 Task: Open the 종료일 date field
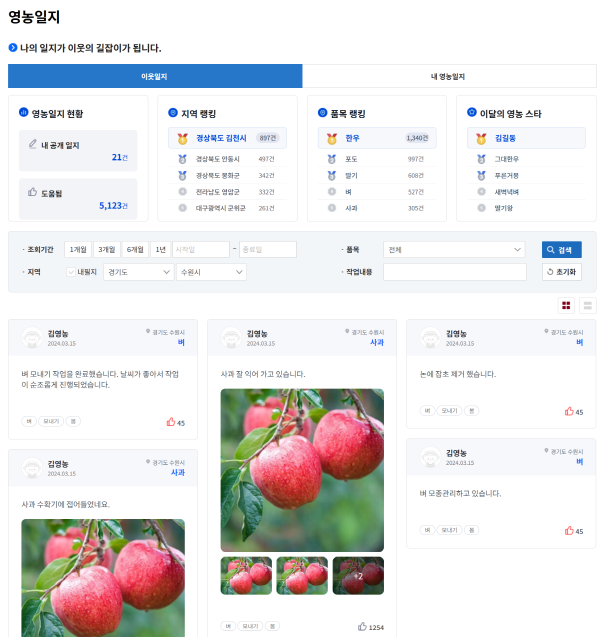coord(267,249)
